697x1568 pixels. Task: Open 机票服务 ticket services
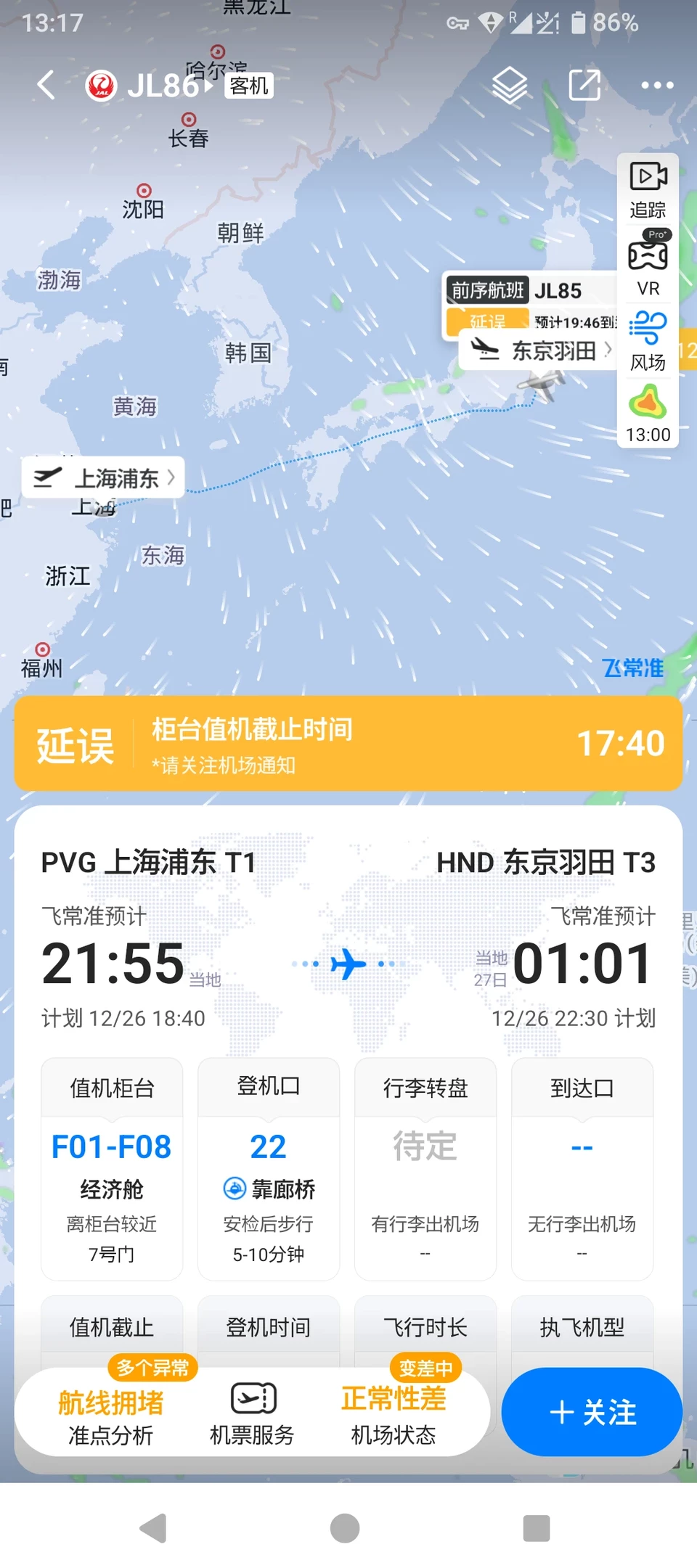[x=252, y=1413]
